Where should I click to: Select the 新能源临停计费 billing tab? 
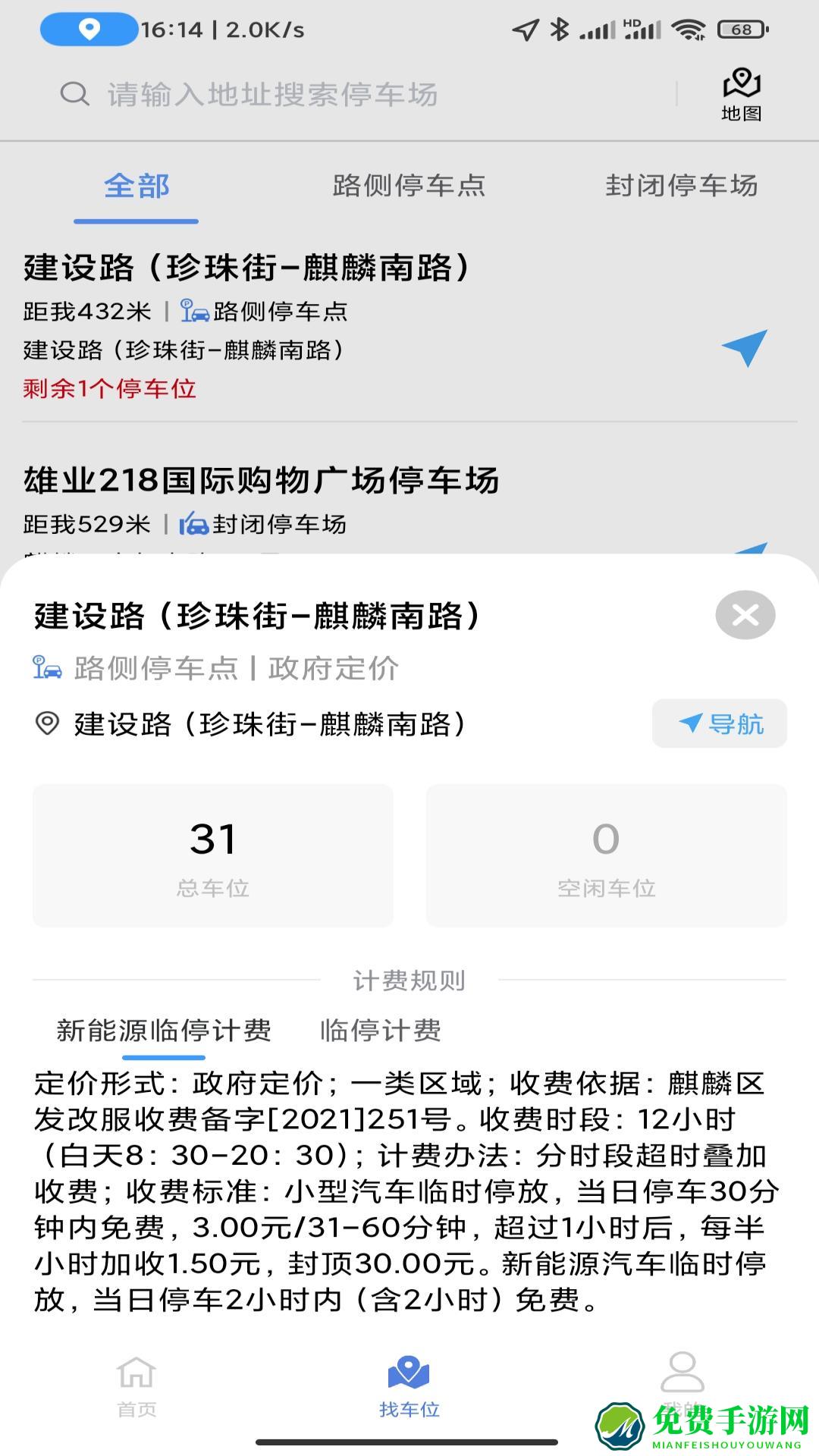click(163, 1030)
